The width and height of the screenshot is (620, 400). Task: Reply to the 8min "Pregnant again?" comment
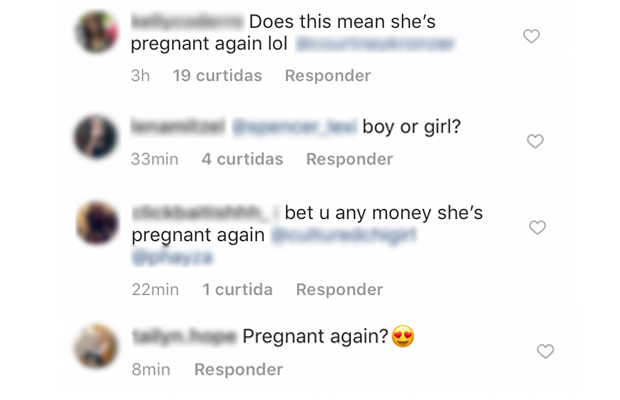[238, 369]
